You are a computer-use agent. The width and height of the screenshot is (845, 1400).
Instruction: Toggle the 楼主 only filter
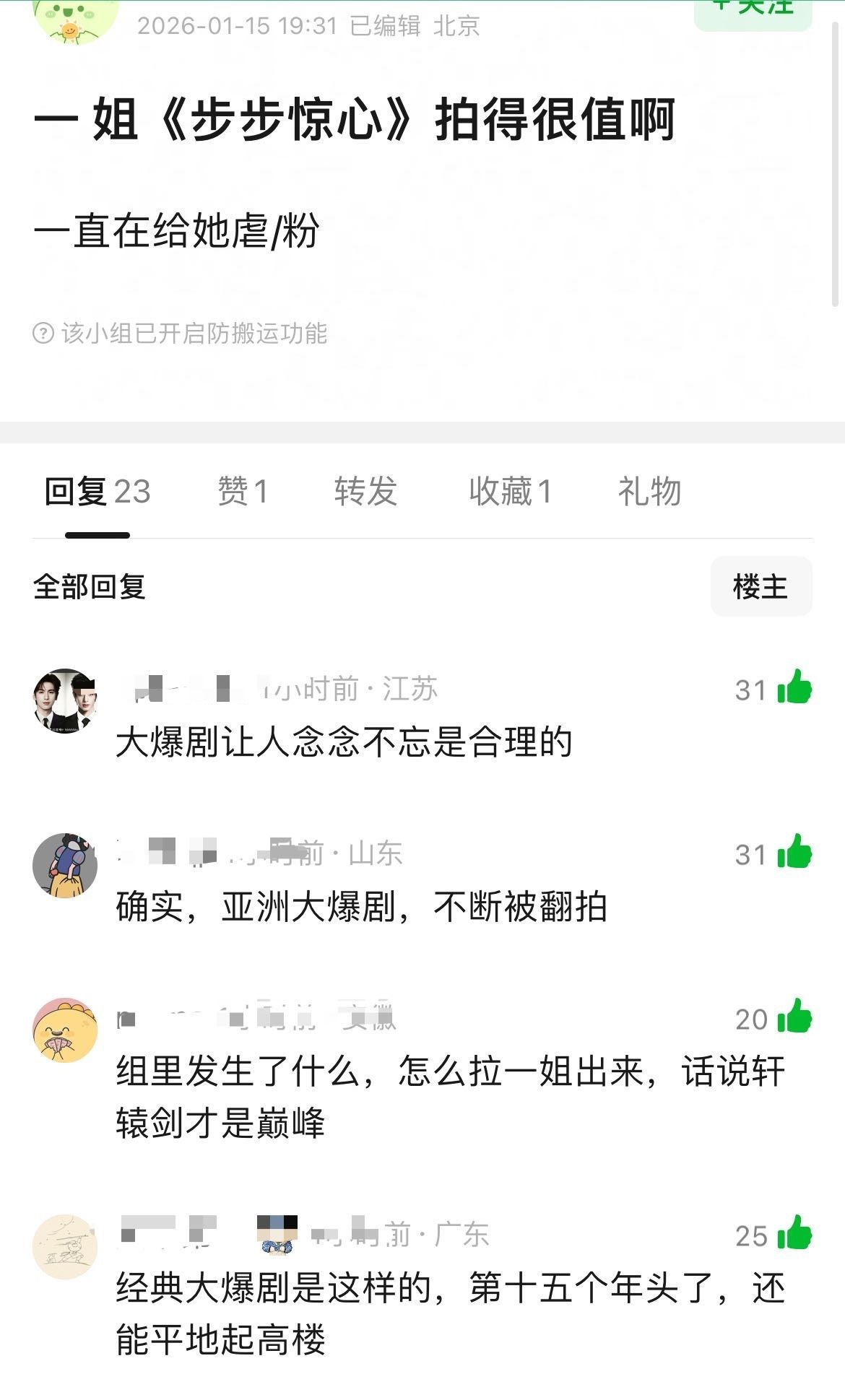760,587
